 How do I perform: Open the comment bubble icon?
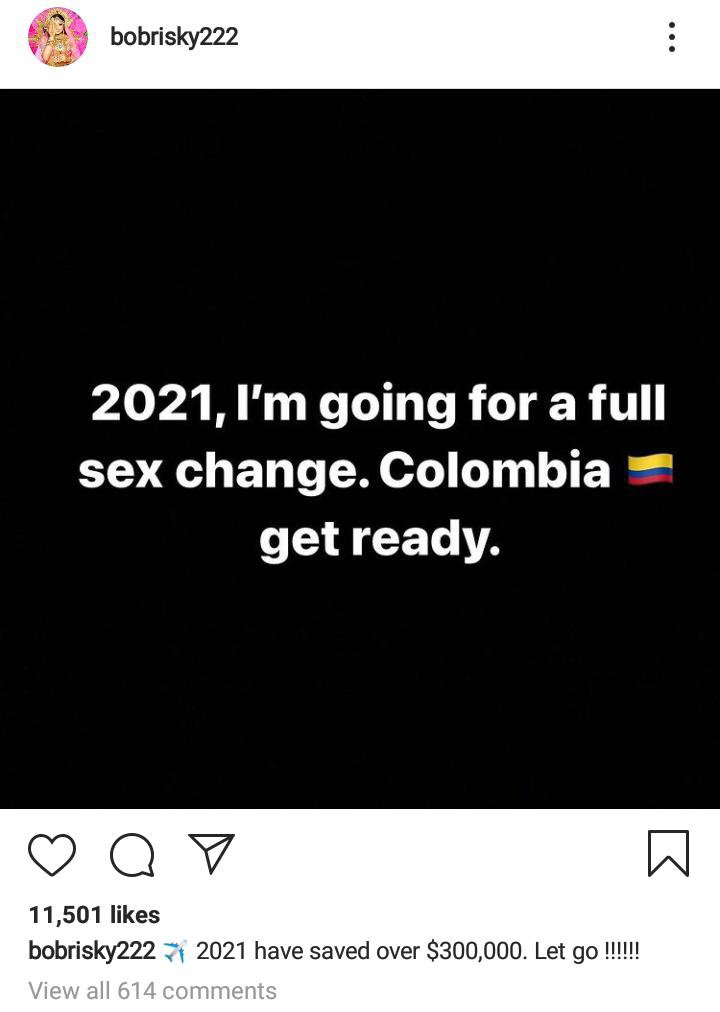(132, 855)
